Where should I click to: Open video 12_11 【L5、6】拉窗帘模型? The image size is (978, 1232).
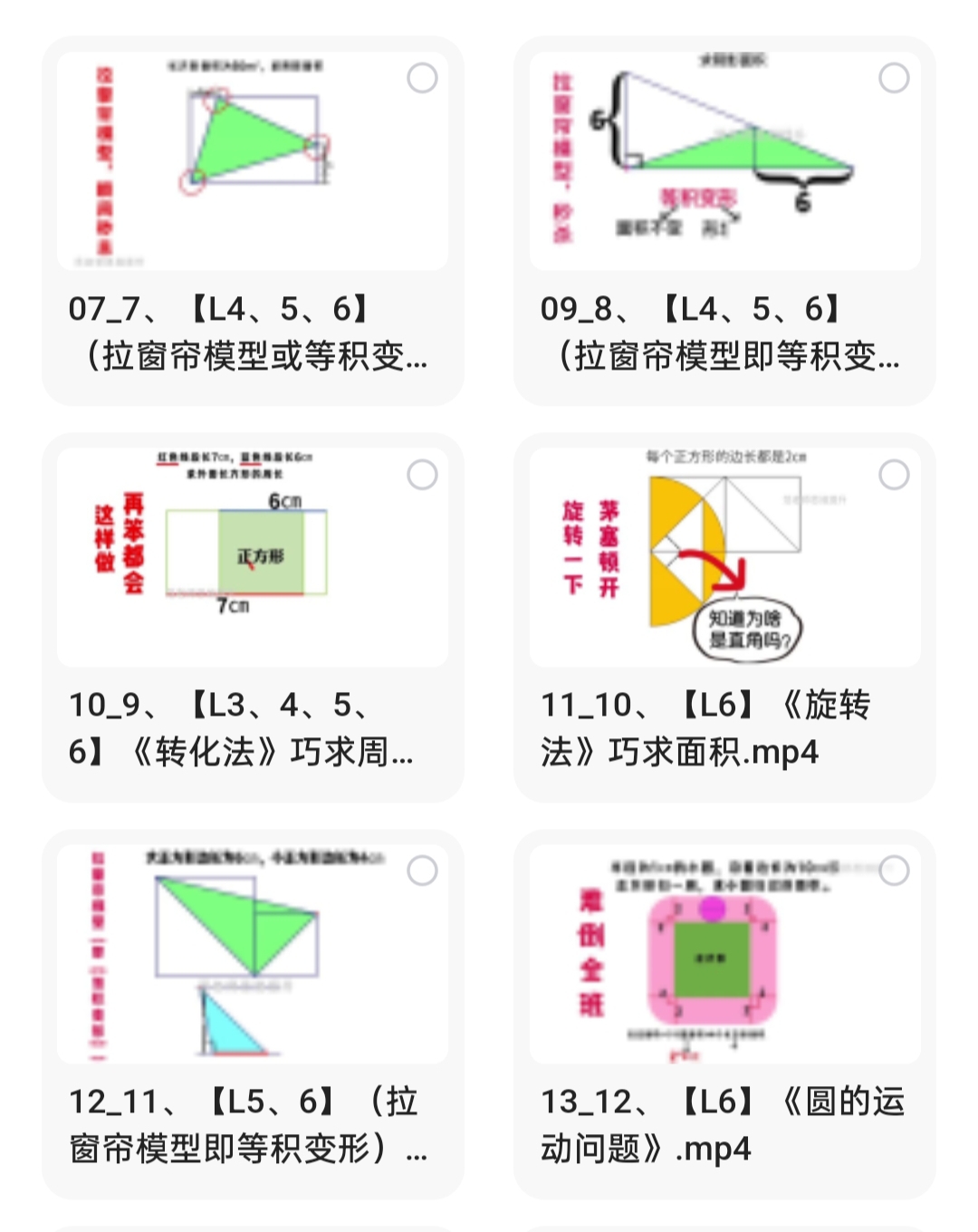pyautogui.click(x=252, y=956)
